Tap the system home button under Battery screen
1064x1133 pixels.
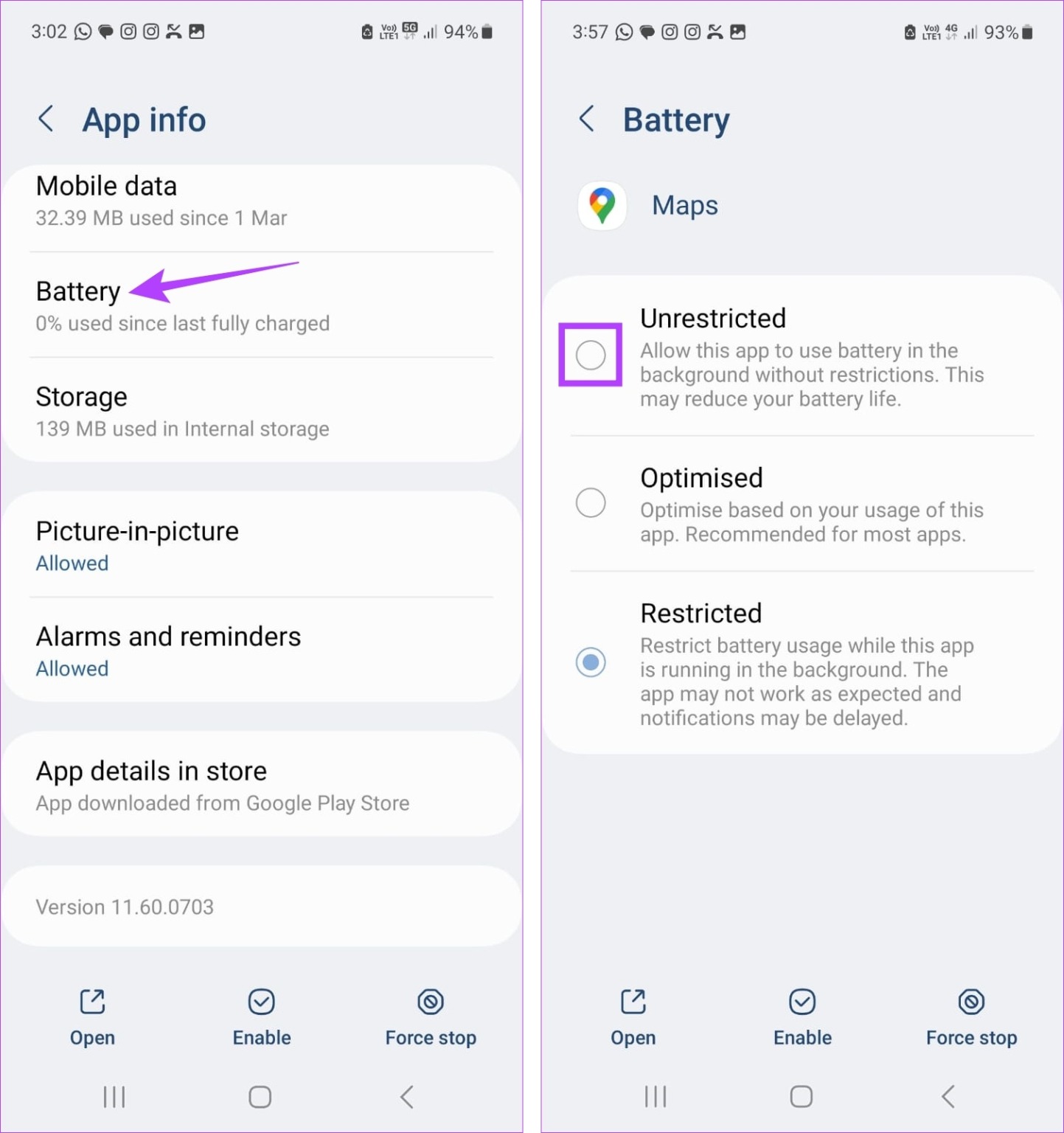pyautogui.click(x=802, y=1097)
